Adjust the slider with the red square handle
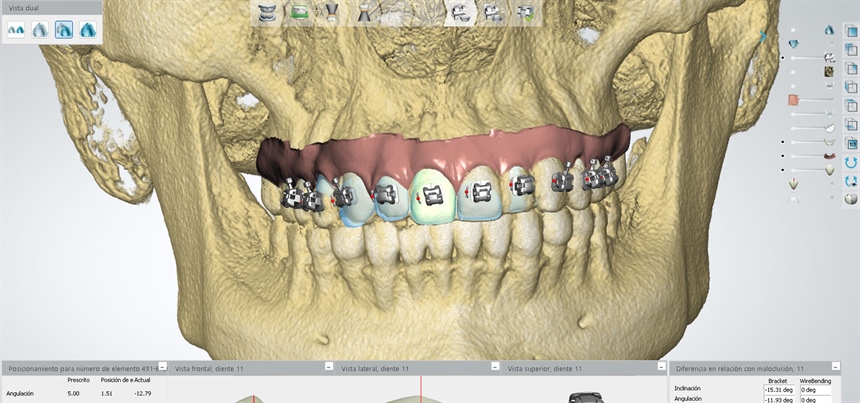The image size is (860, 403). [793, 100]
